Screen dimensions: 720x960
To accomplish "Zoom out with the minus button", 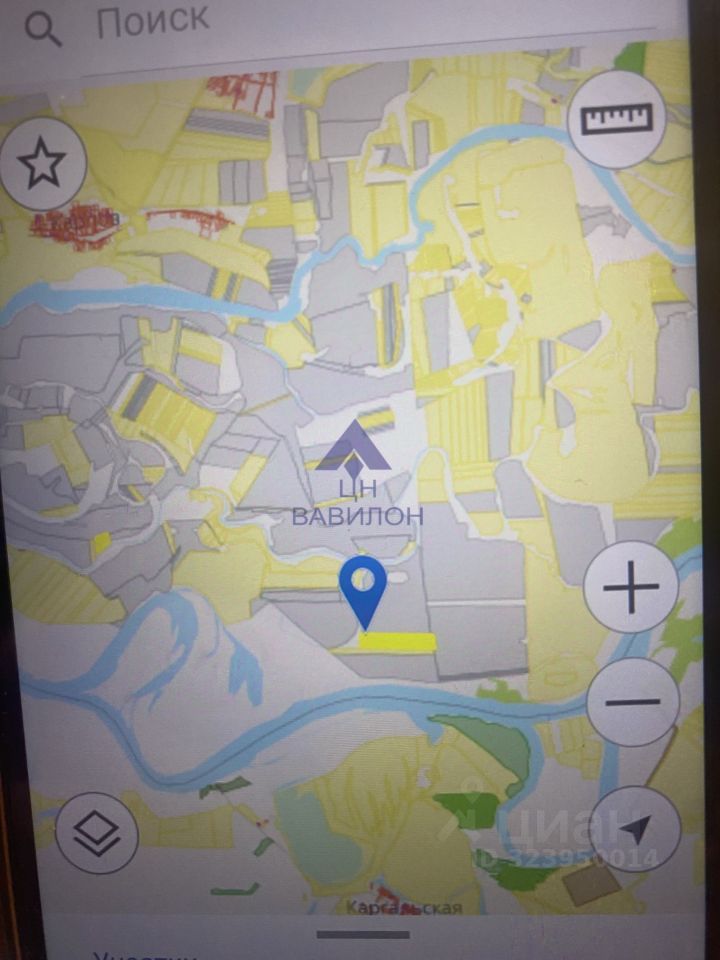I will (x=633, y=702).
